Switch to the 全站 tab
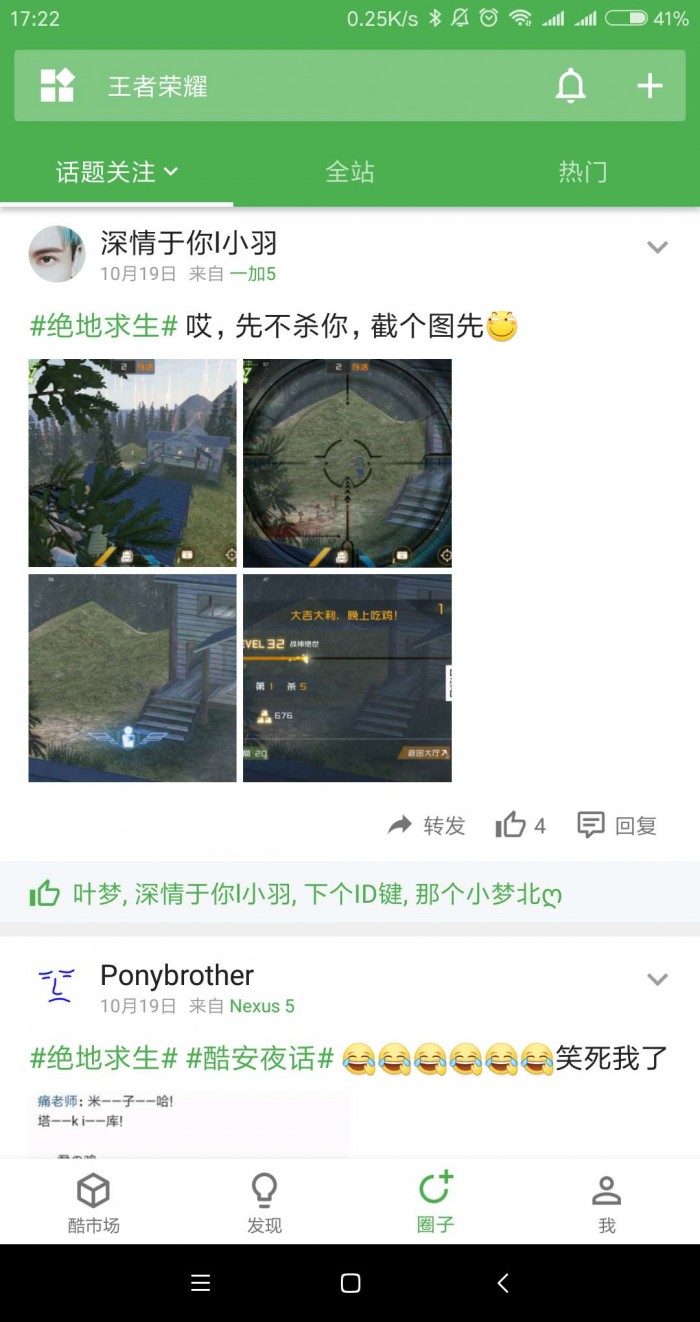Screen dimensions: 700x1322 click(x=350, y=172)
